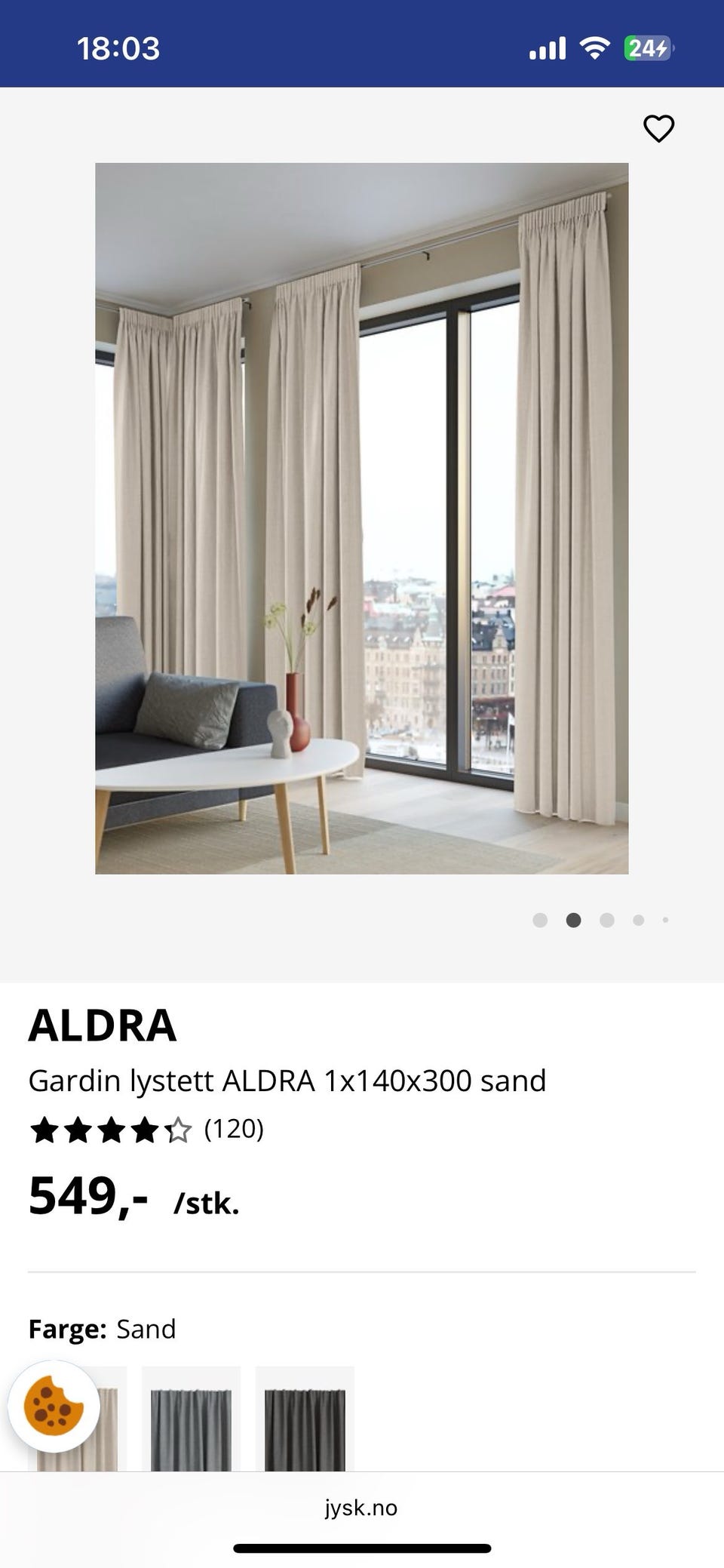This screenshot has width=724, height=1568.
Task: Select the dark grey curtain color swatch
Action: [x=305, y=1419]
